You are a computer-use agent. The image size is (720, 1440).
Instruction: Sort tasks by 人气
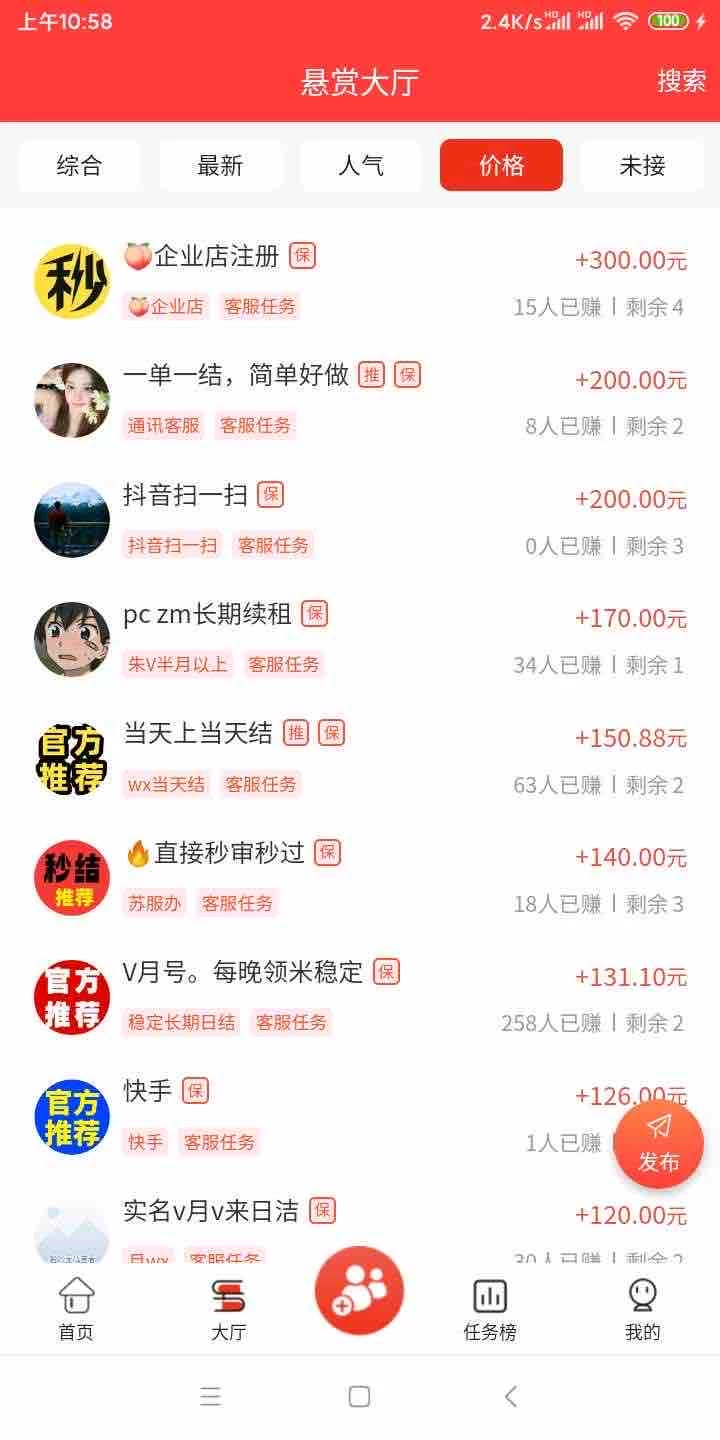[361, 165]
